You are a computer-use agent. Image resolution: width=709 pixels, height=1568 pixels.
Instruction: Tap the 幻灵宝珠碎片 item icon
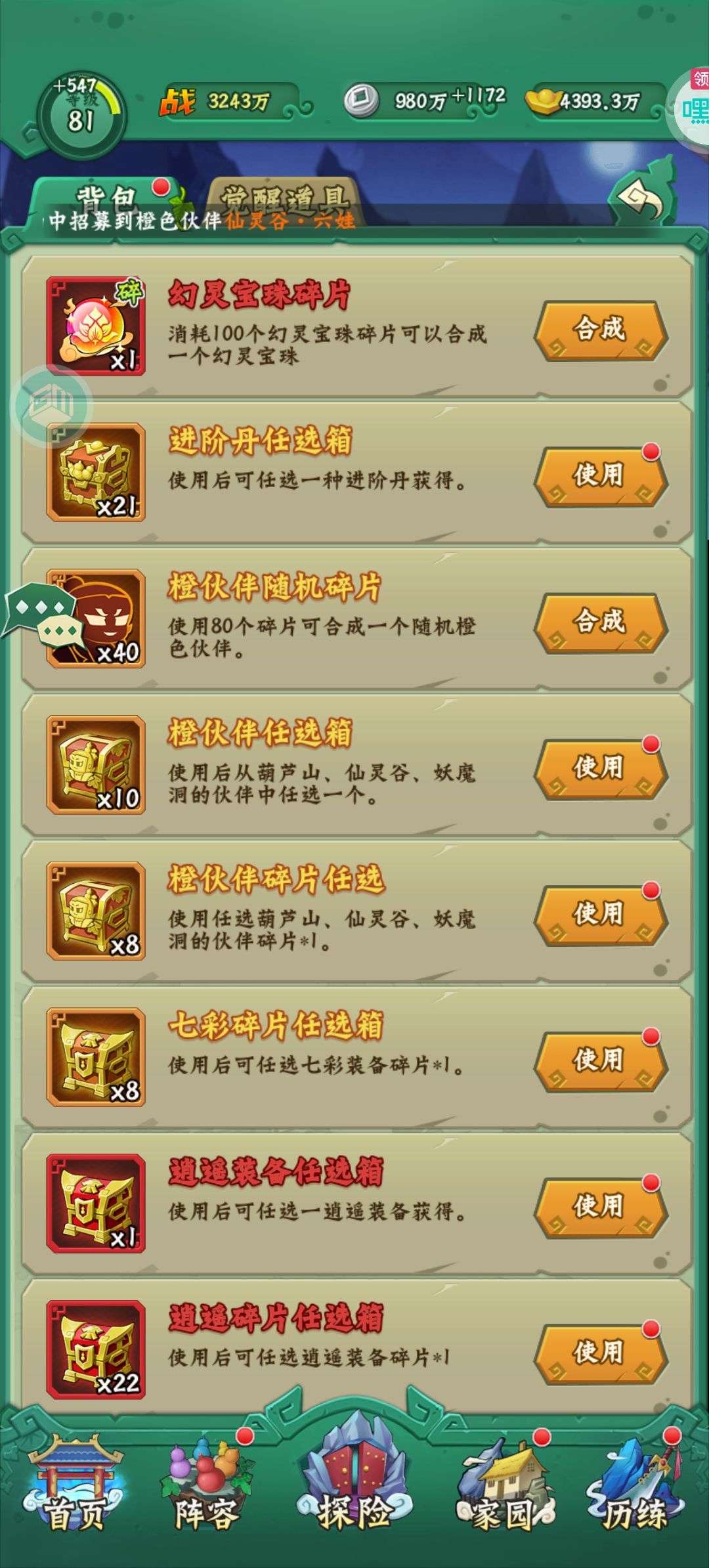[x=96, y=326]
